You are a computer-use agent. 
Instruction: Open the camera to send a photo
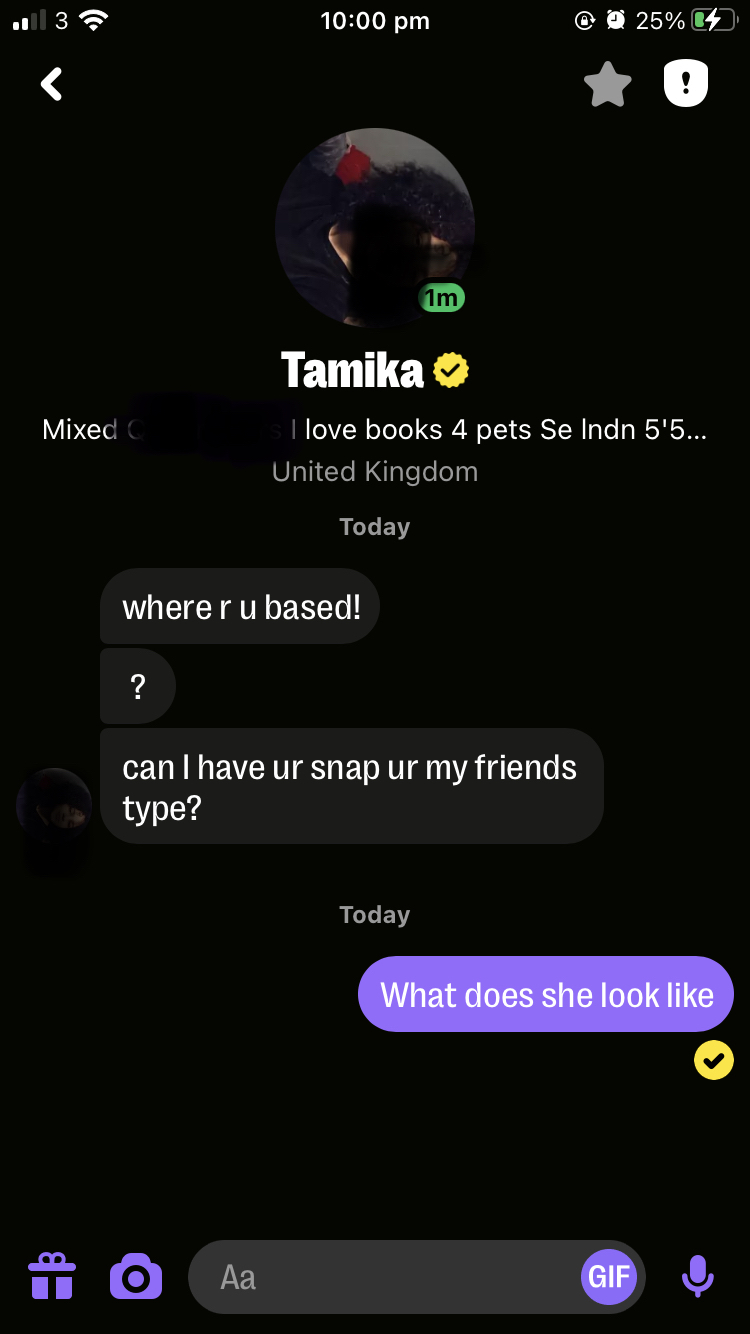click(136, 1277)
